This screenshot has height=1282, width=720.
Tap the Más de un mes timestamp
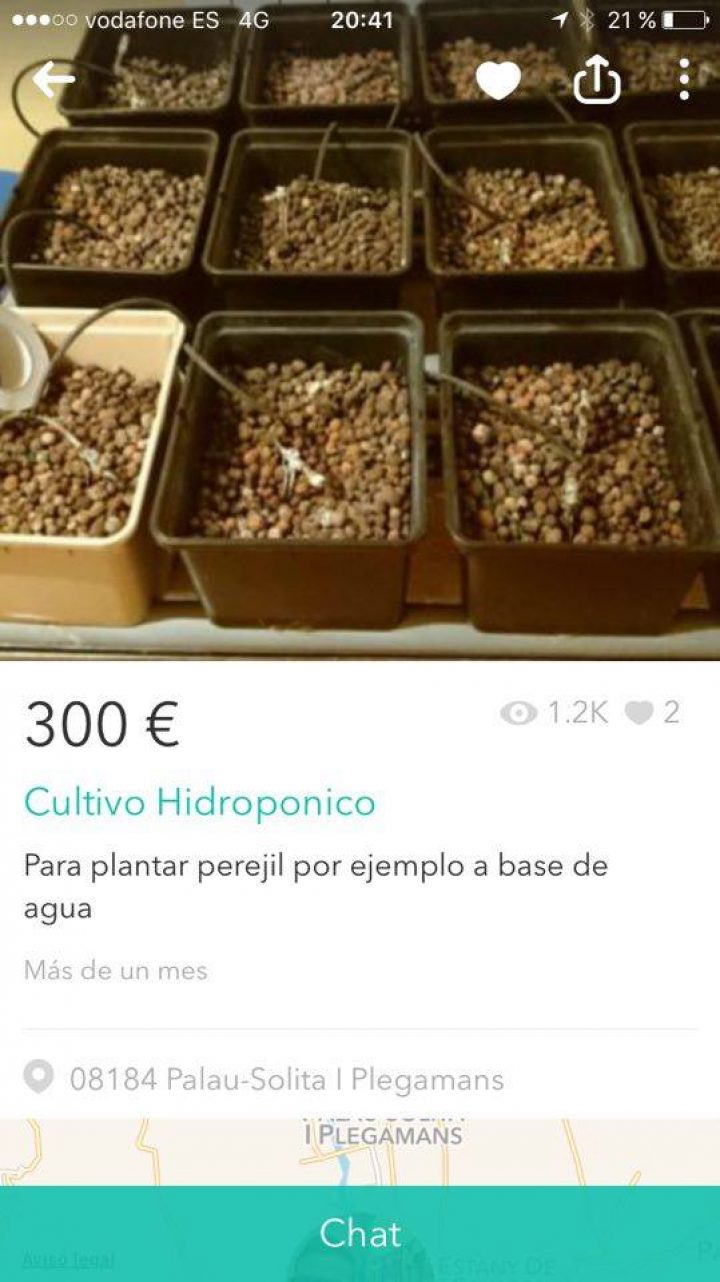115,969
